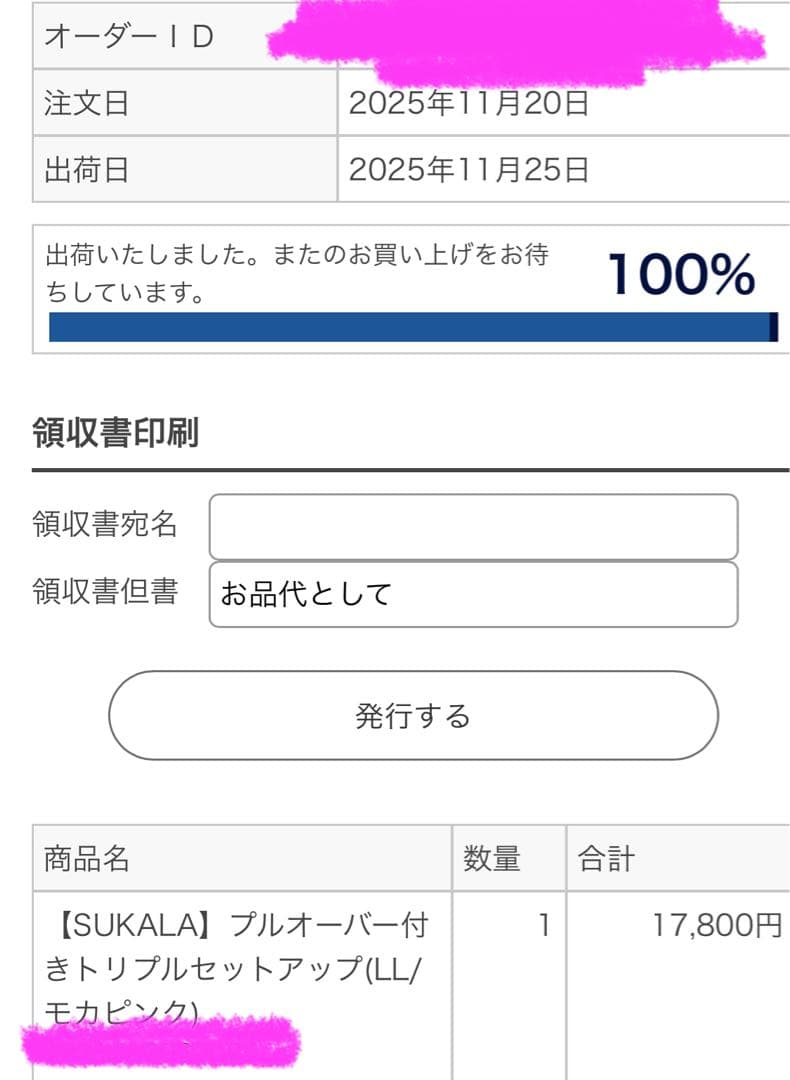Image resolution: width=790 pixels, height=1080 pixels.
Task: Click the 100% shipping progress bar
Action: point(410,323)
